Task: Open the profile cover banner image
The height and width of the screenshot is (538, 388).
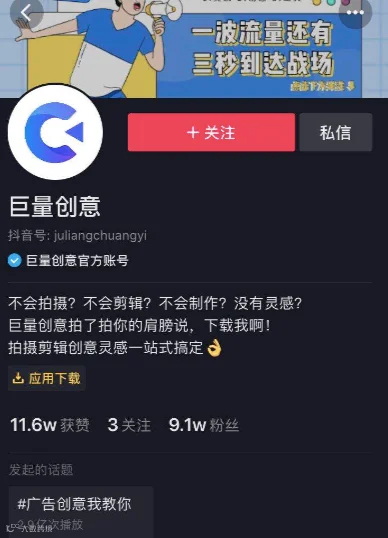Action: coord(194,49)
